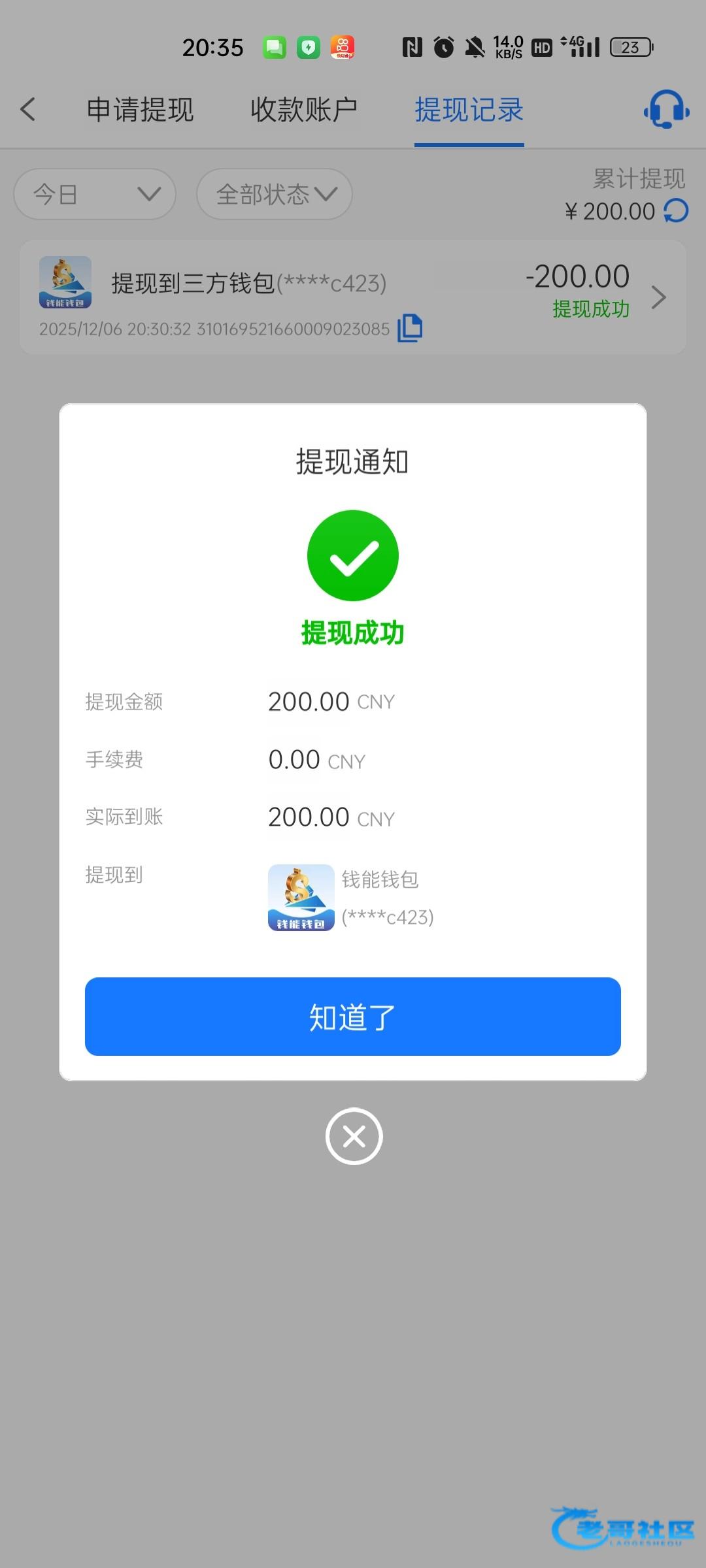Open customer service headset icon
Viewport: 706px width, 1568px height.
click(x=666, y=110)
